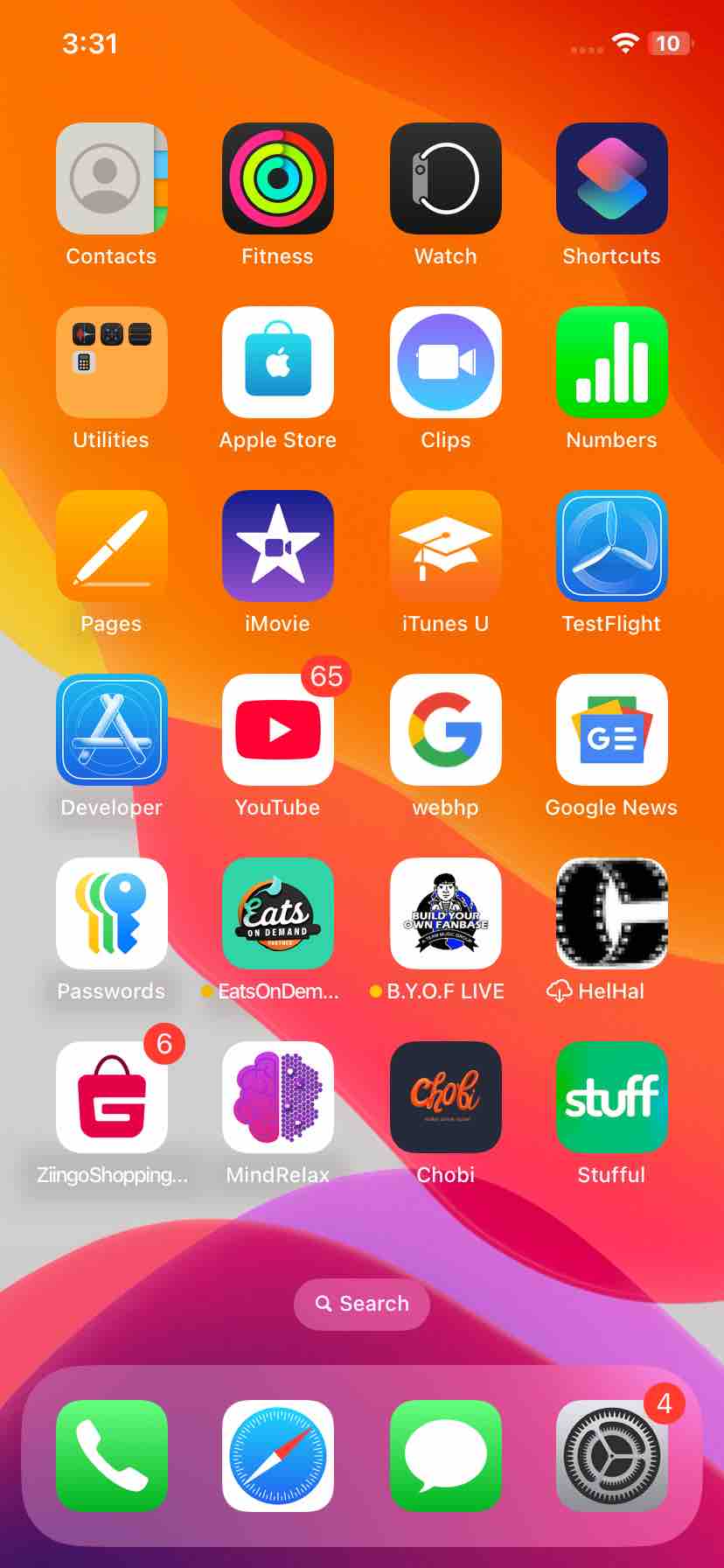Expand the Utilities folder
Screen dimensions: 724x1568
coord(111,362)
